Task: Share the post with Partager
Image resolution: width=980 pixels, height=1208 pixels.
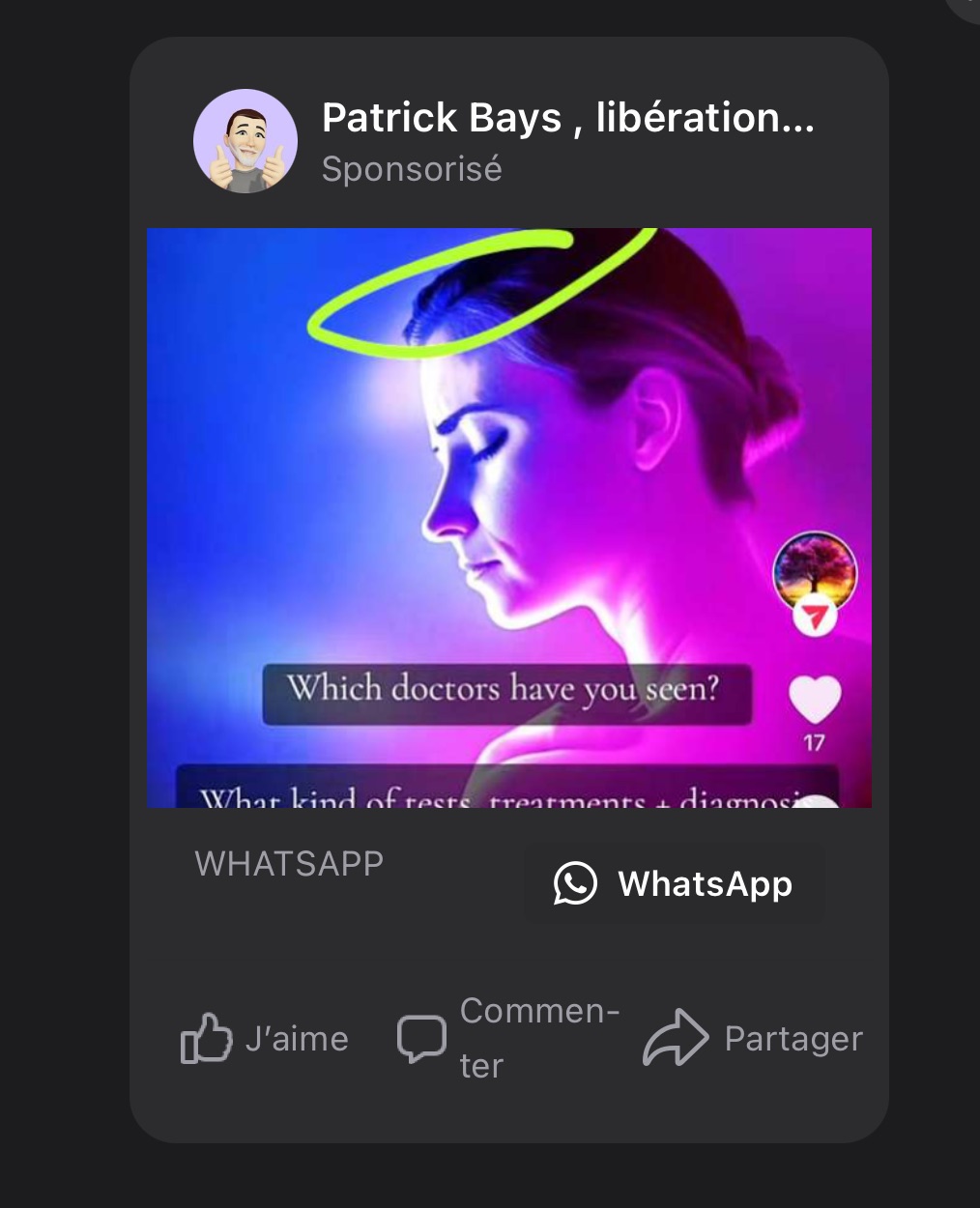Action: (753, 1039)
